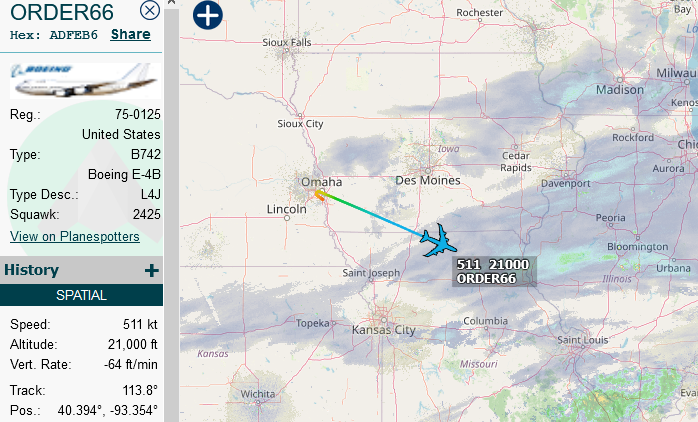Open the Share link for ORDER66
698x422 pixels.
131,34
